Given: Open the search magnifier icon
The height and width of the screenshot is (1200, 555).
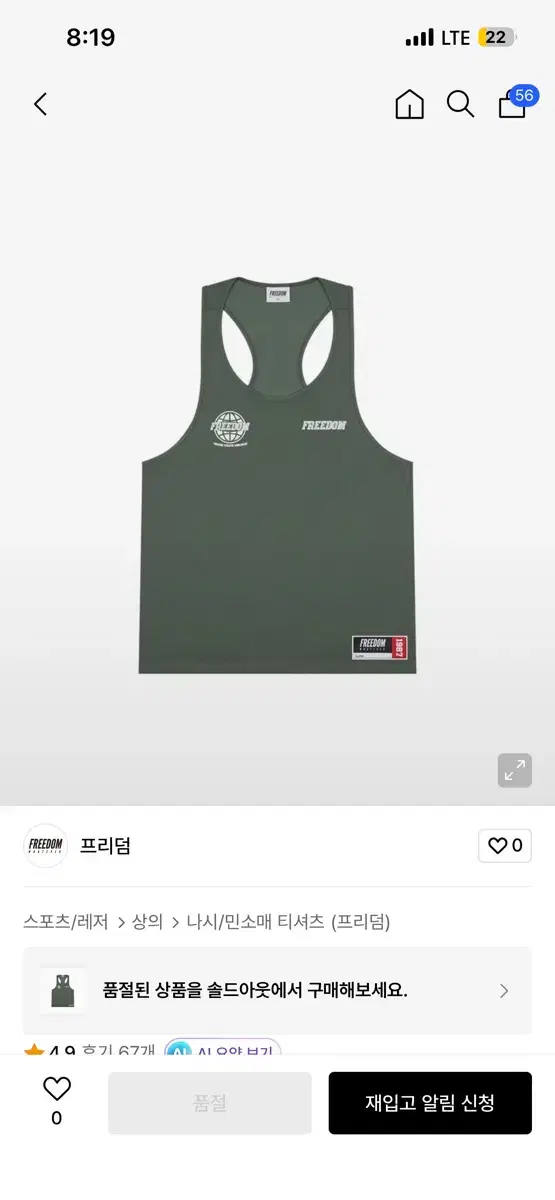Looking at the screenshot, I should tap(460, 104).
